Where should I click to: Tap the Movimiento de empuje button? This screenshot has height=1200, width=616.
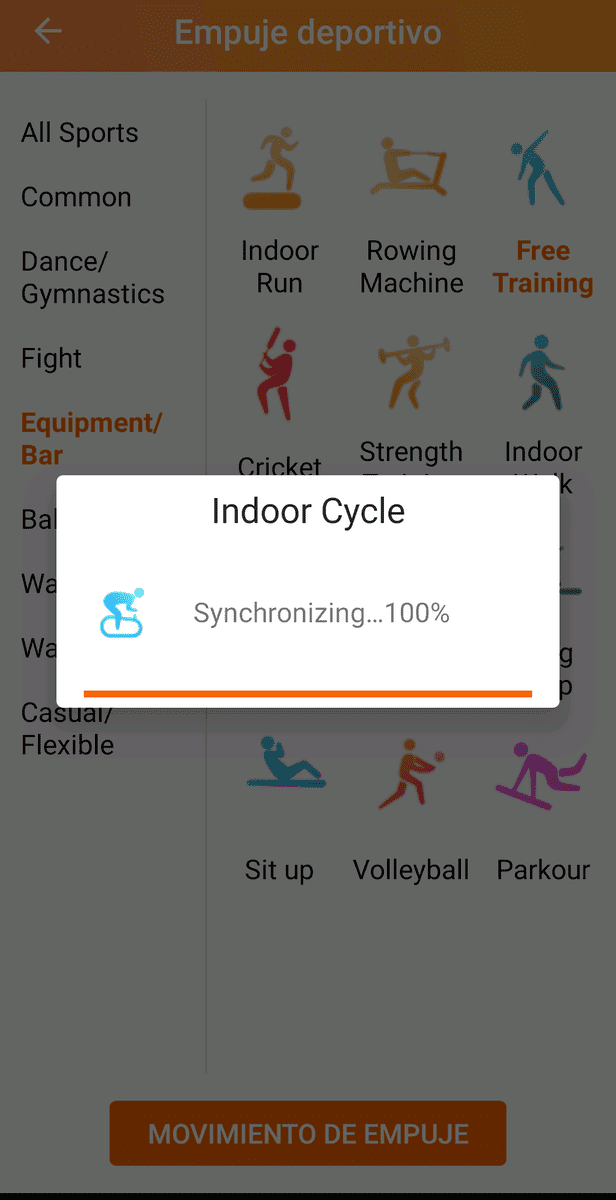point(308,1134)
